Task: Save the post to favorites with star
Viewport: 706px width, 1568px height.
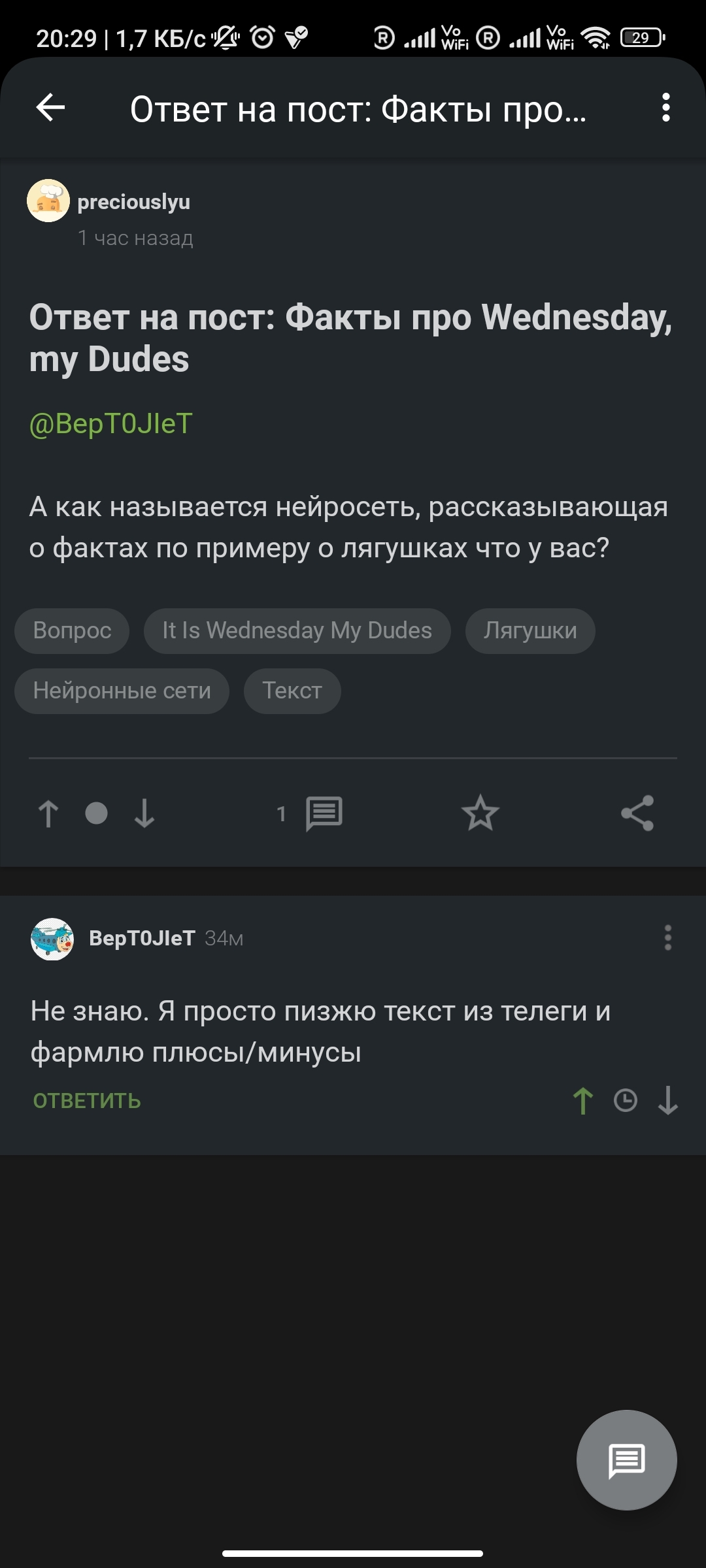Action: [480, 813]
